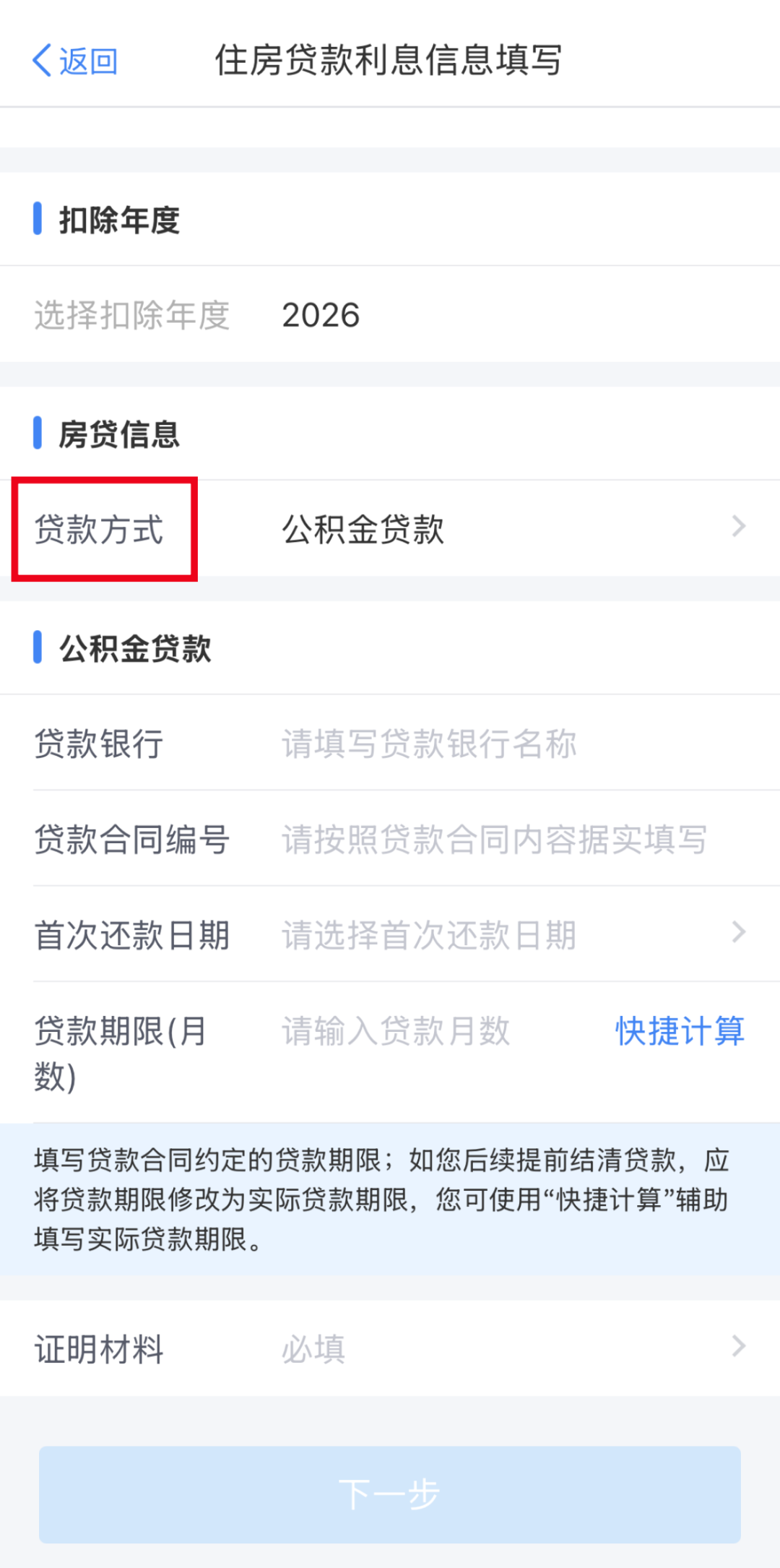Open the 证明材料 row
The image size is (780, 1568).
[506, 1348]
